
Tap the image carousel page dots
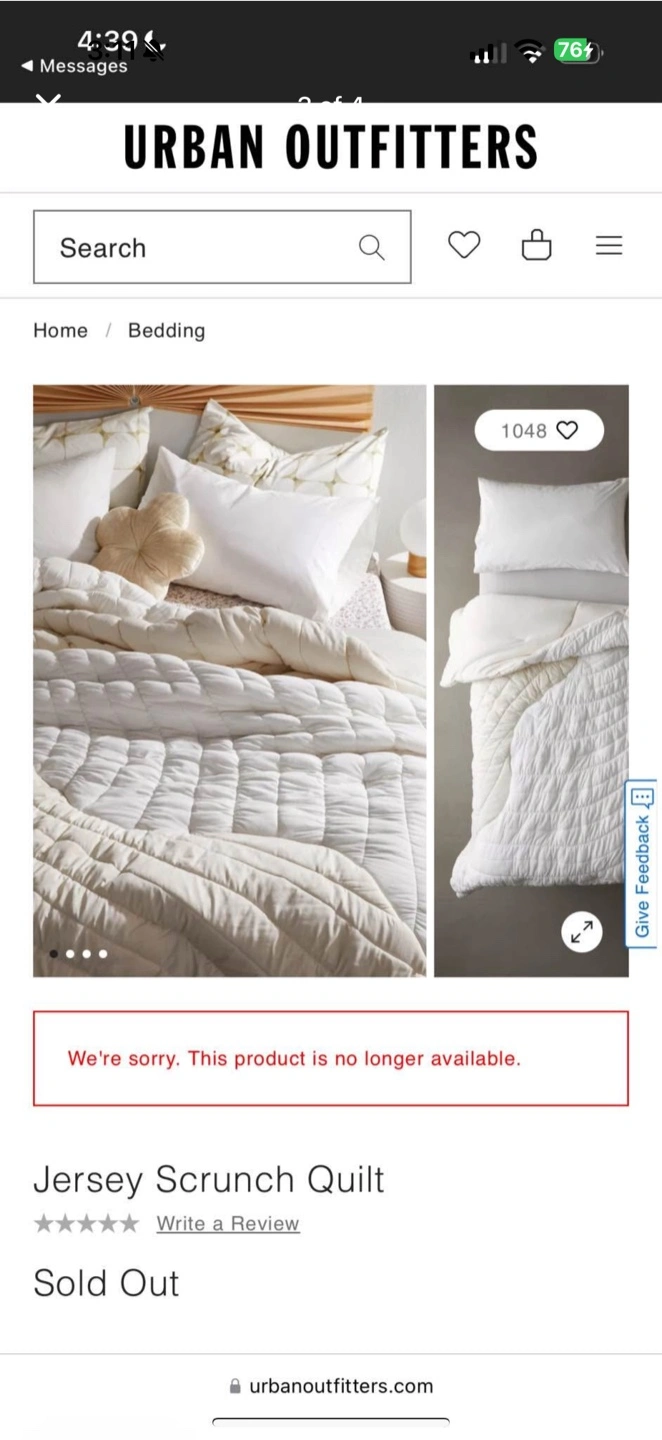[x=78, y=954]
